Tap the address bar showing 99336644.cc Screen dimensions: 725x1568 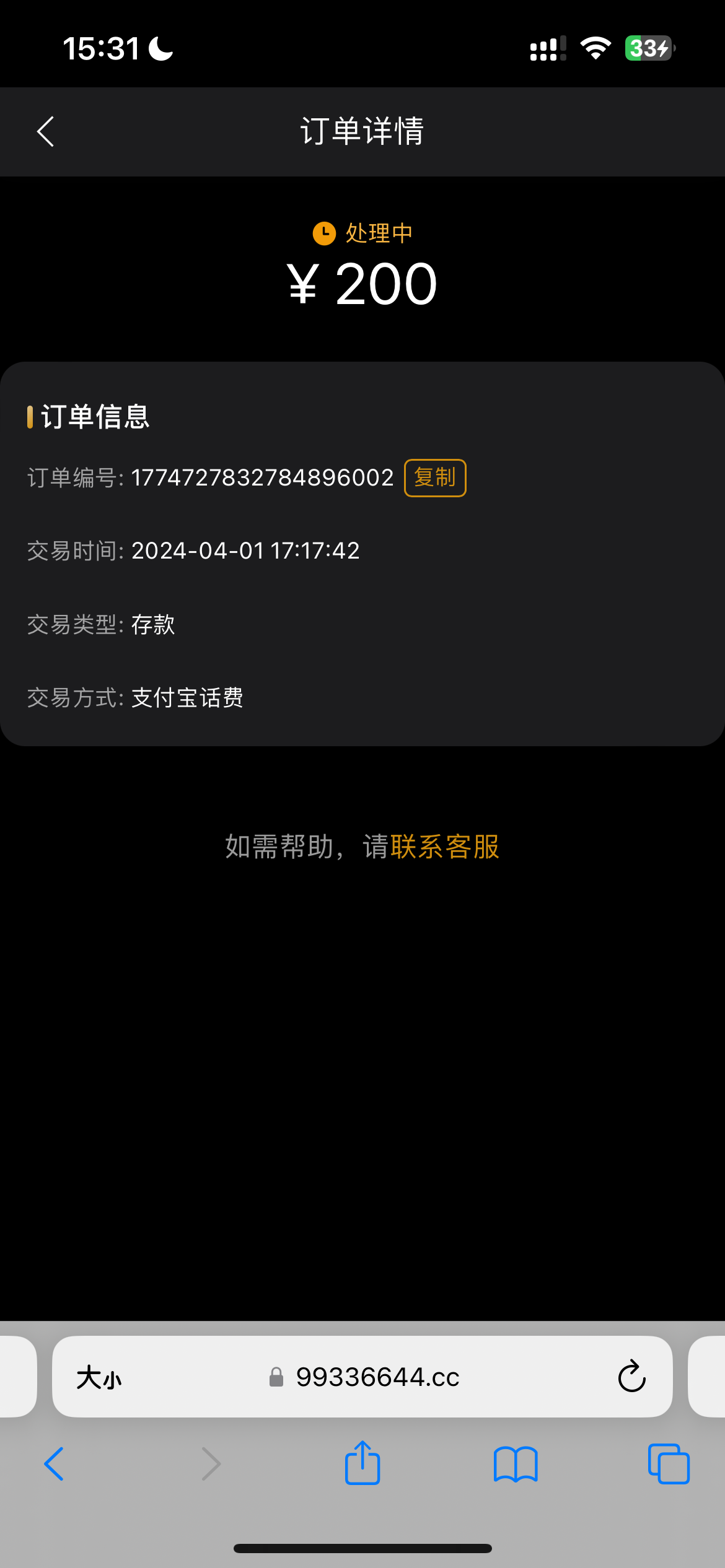tap(378, 1377)
